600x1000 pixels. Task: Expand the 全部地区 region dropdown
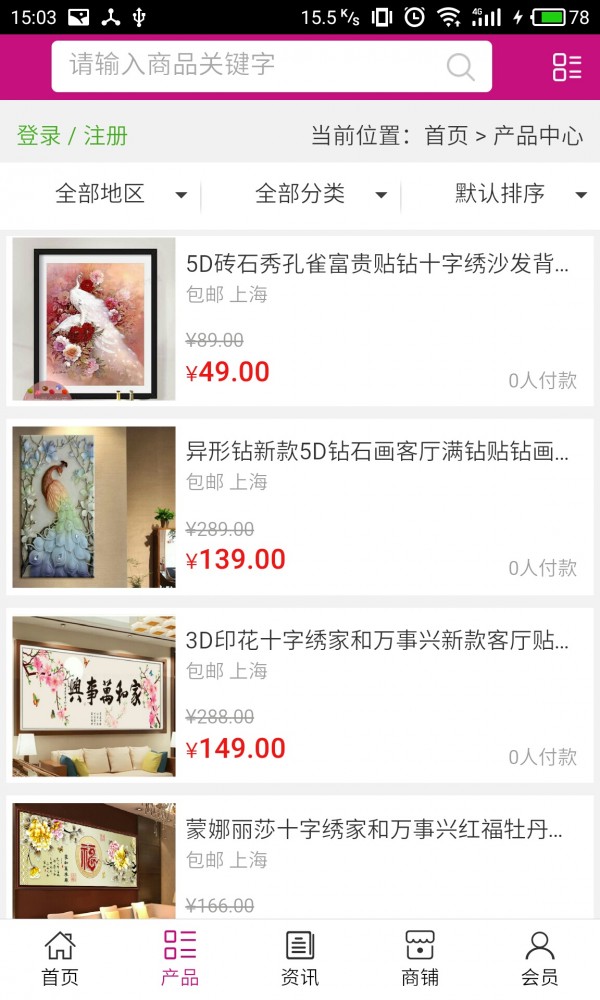point(120,194)
